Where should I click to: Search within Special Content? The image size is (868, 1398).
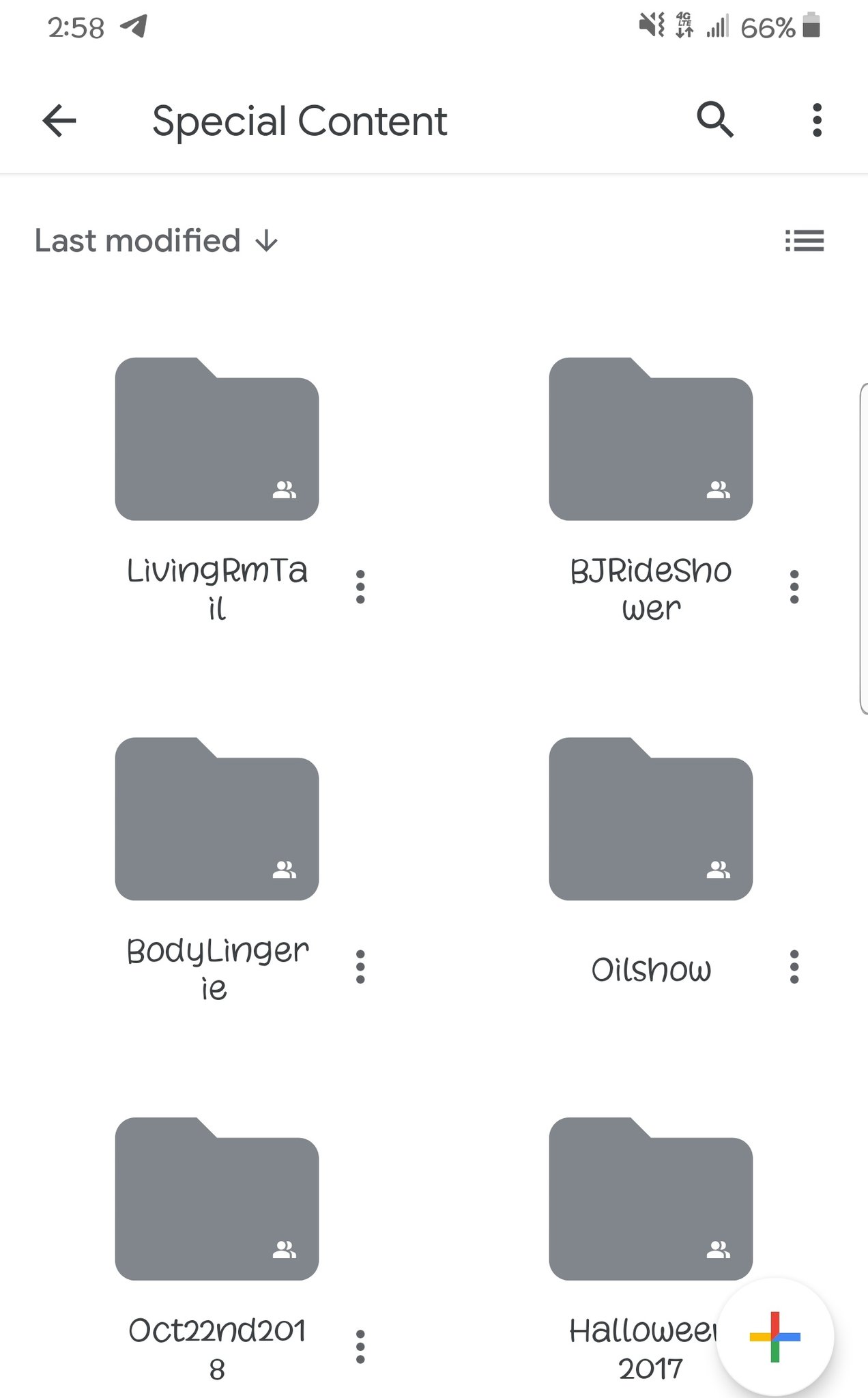tap(714, 120)
